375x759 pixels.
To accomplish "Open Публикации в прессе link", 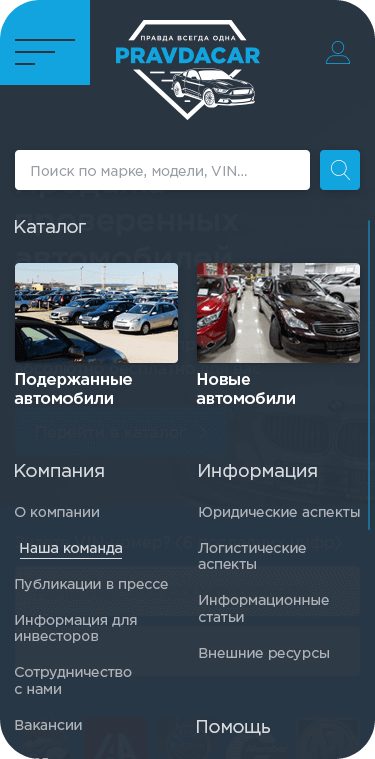I will [x=91, y=584].
